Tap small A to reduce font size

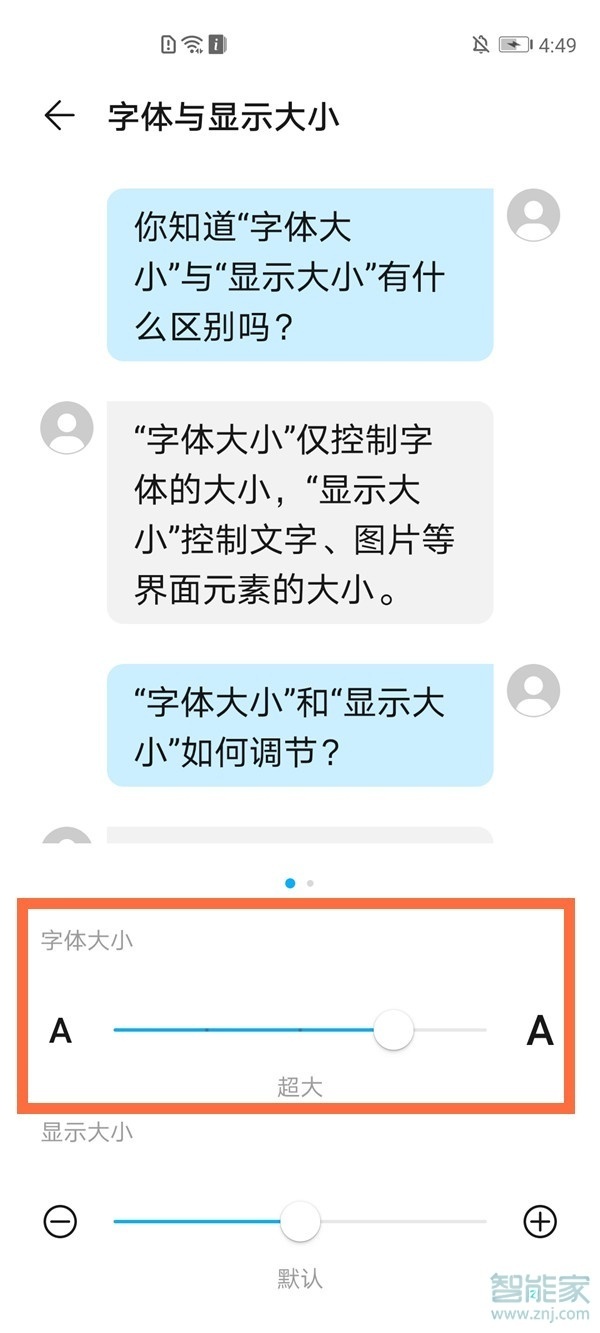click(x=61, y=1030)
